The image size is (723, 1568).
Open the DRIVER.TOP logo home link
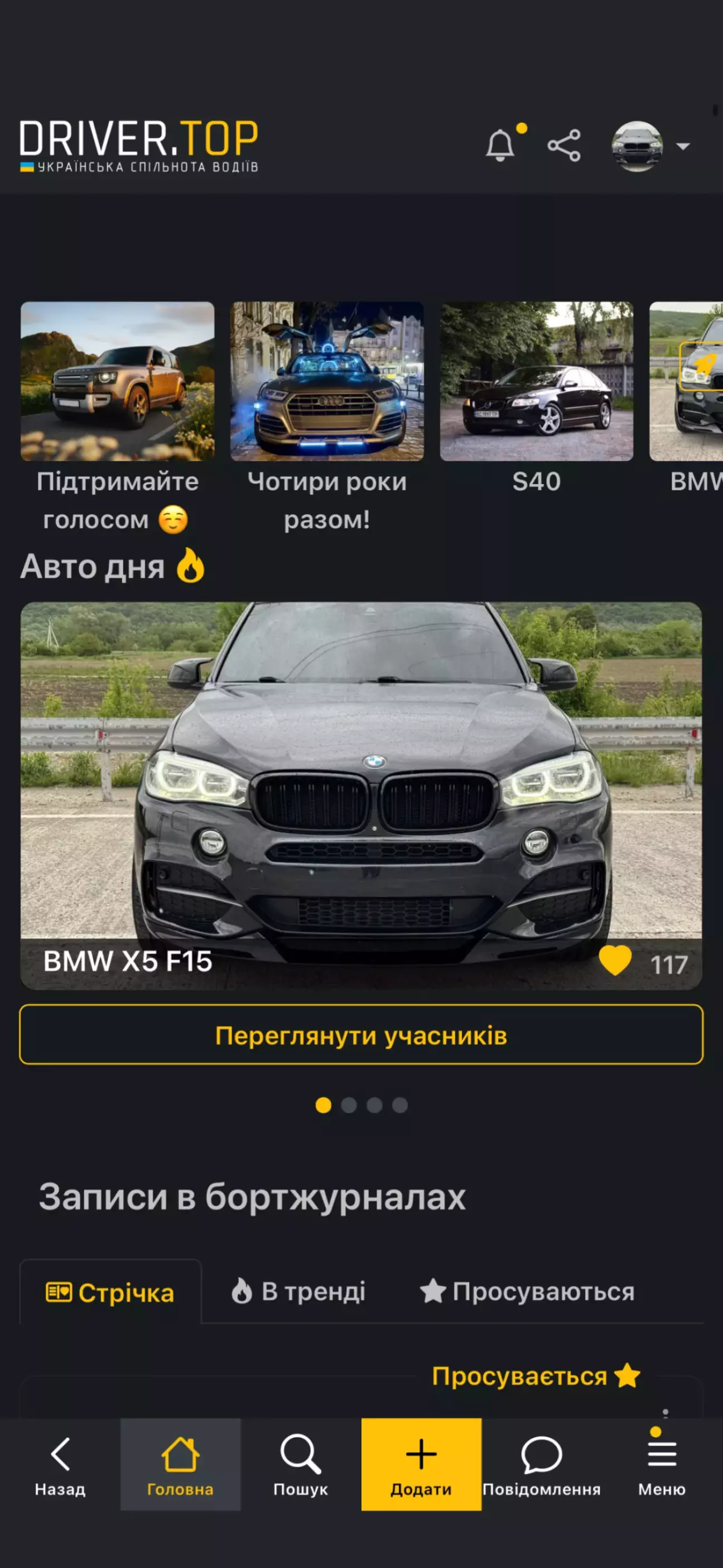139,146
